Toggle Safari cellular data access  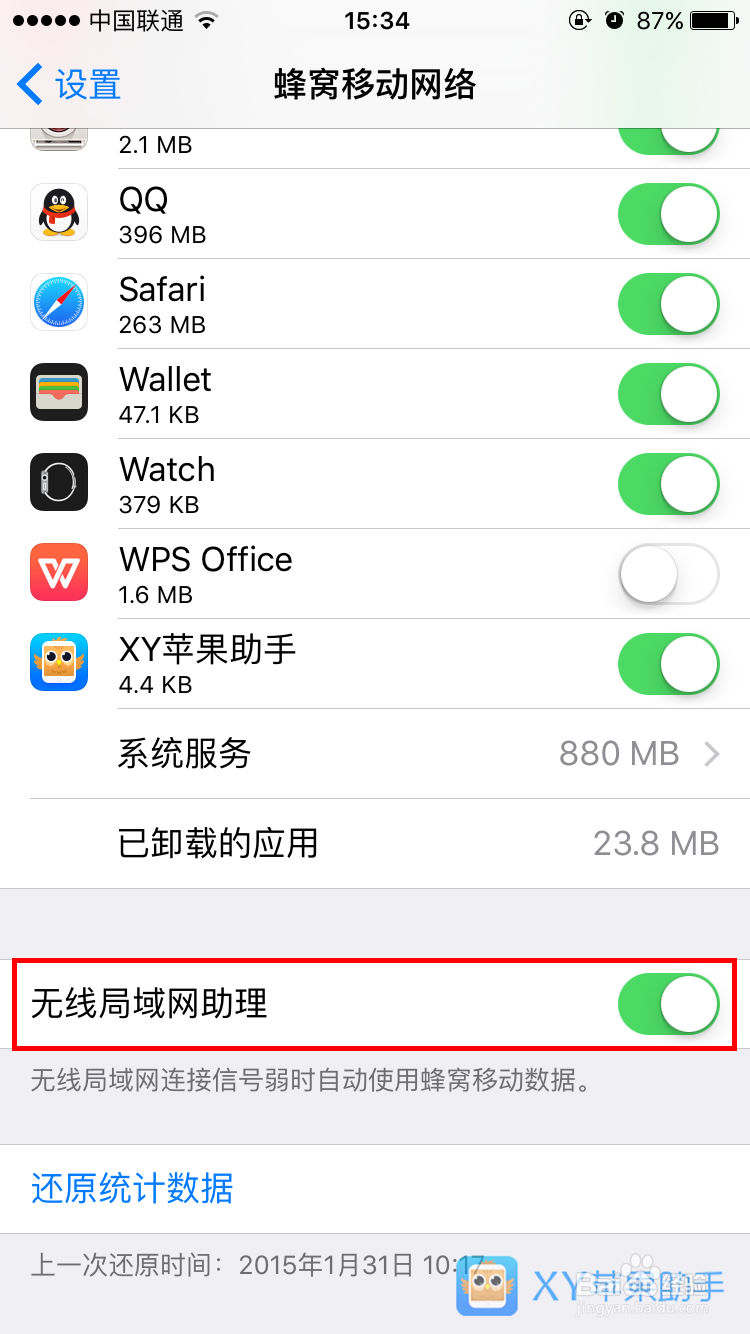667,303
